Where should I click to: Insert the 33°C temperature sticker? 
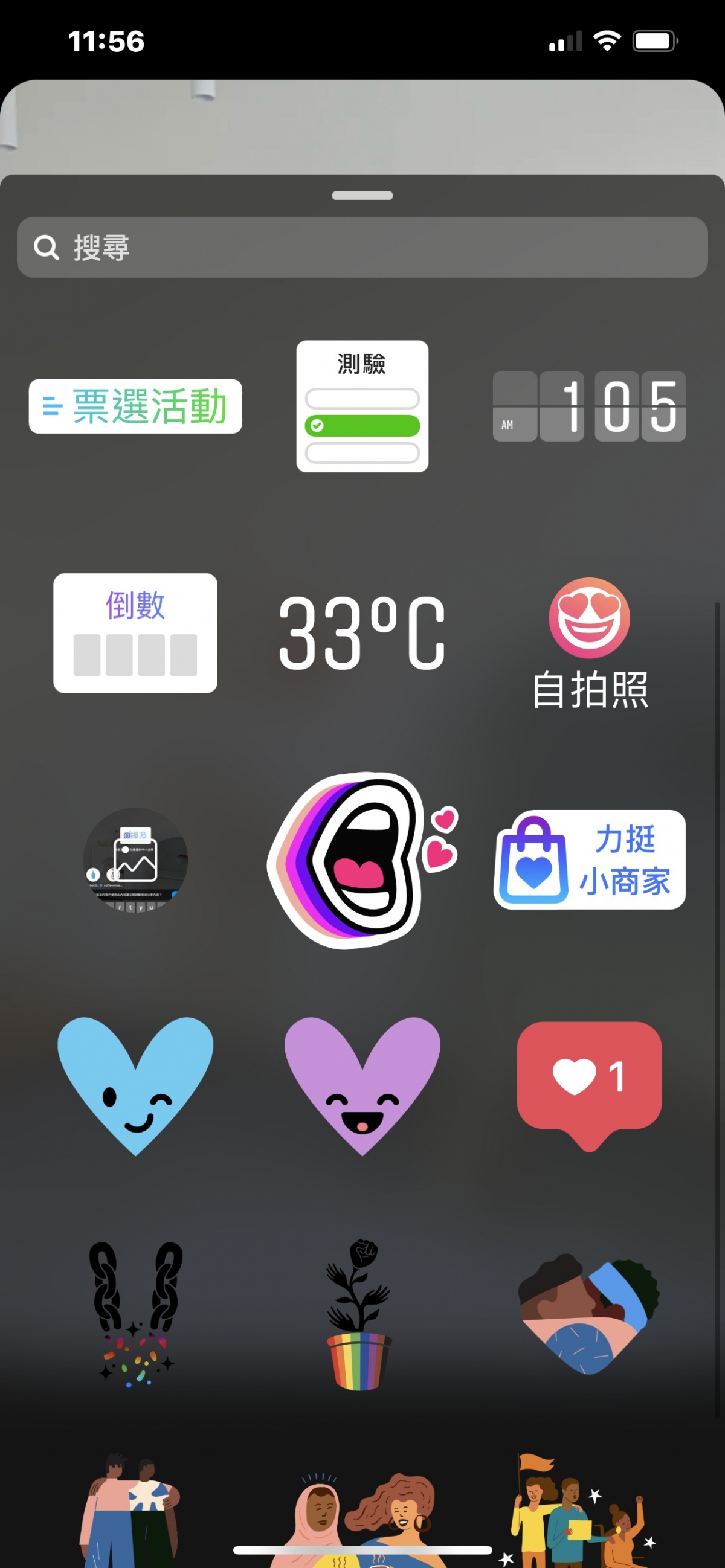pyautogui.click(x=361, y=633)
